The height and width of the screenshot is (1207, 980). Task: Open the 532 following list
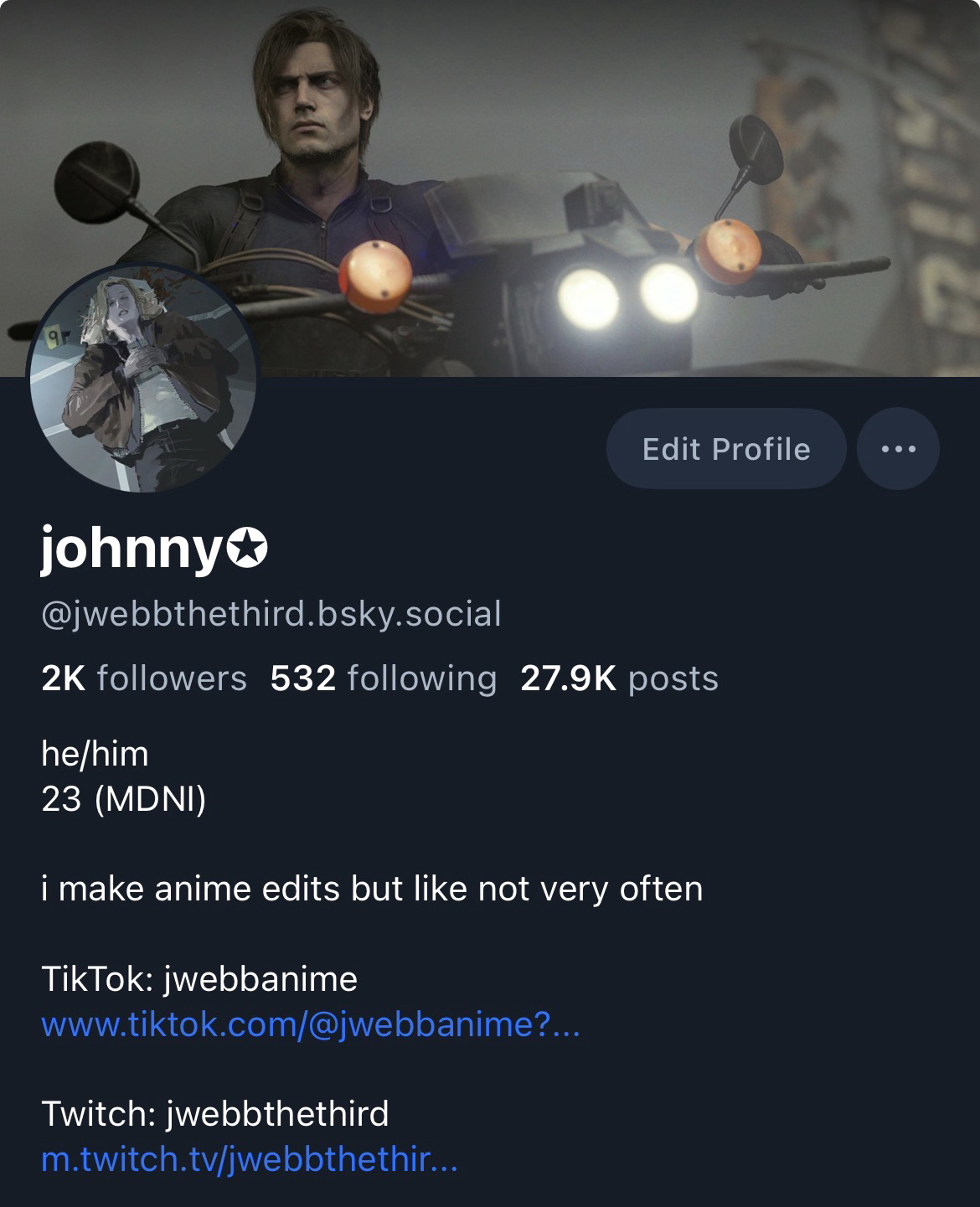384,678
